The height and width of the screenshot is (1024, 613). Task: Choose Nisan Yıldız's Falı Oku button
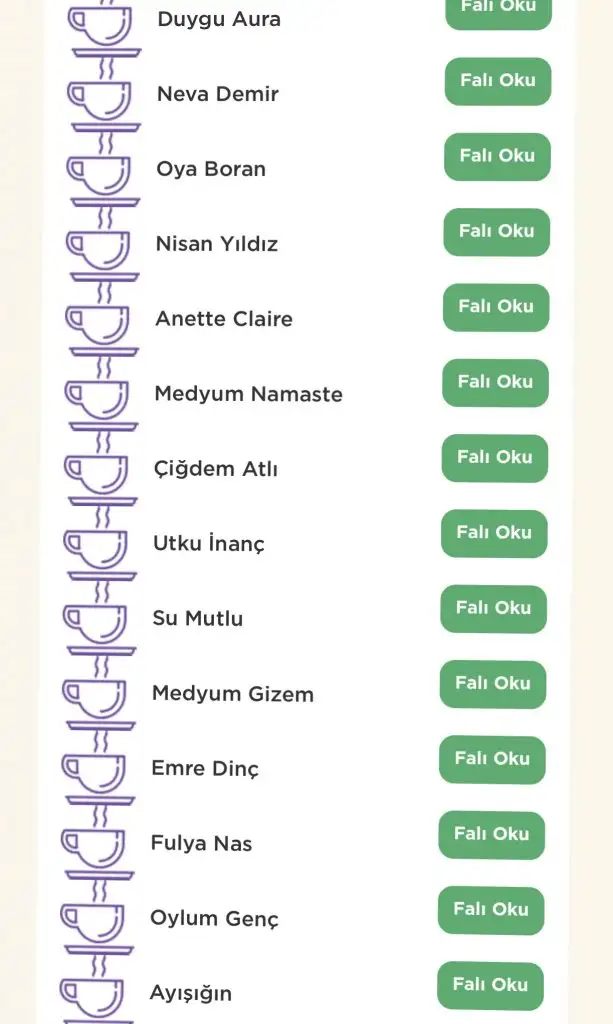point(497,232)
